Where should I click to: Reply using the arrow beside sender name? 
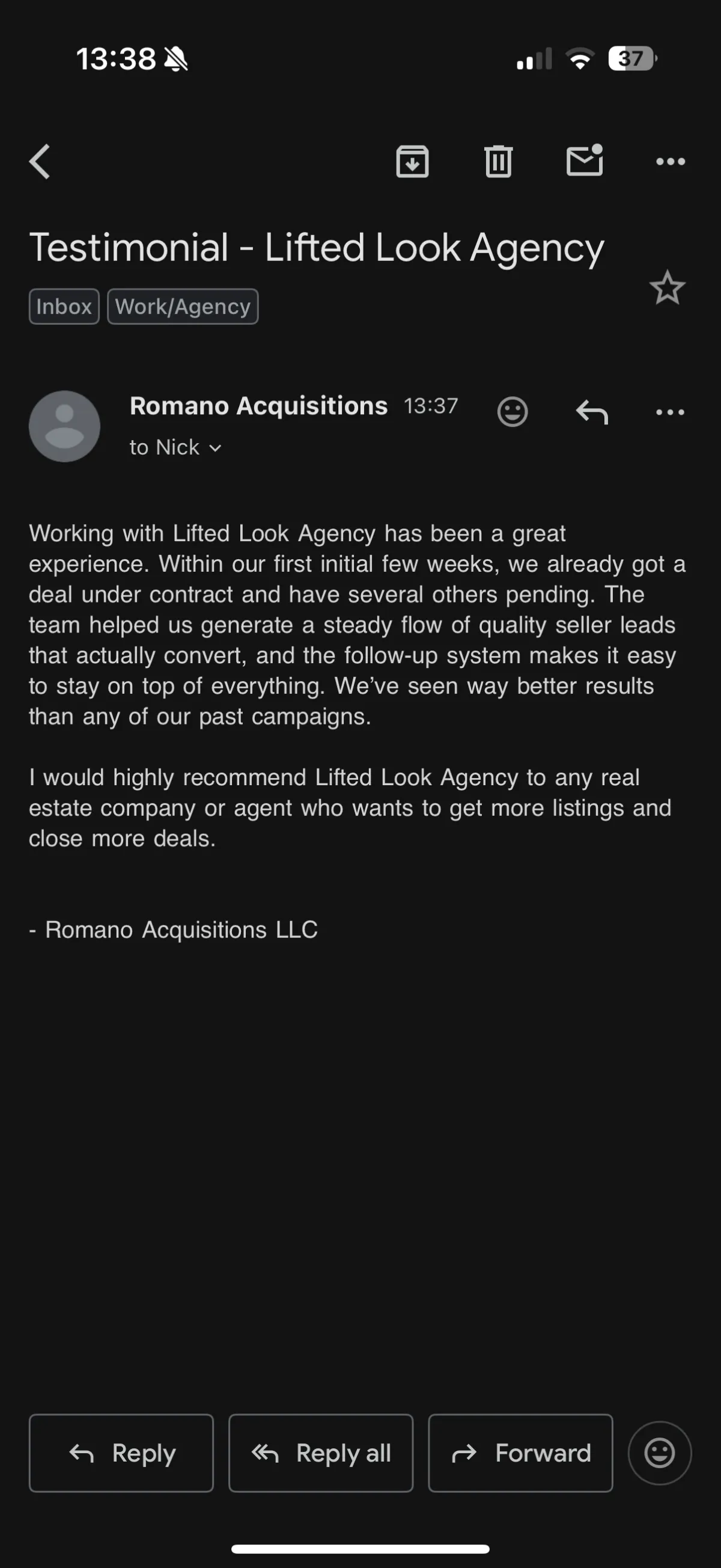pyautogui.click(x=591, y=412)
